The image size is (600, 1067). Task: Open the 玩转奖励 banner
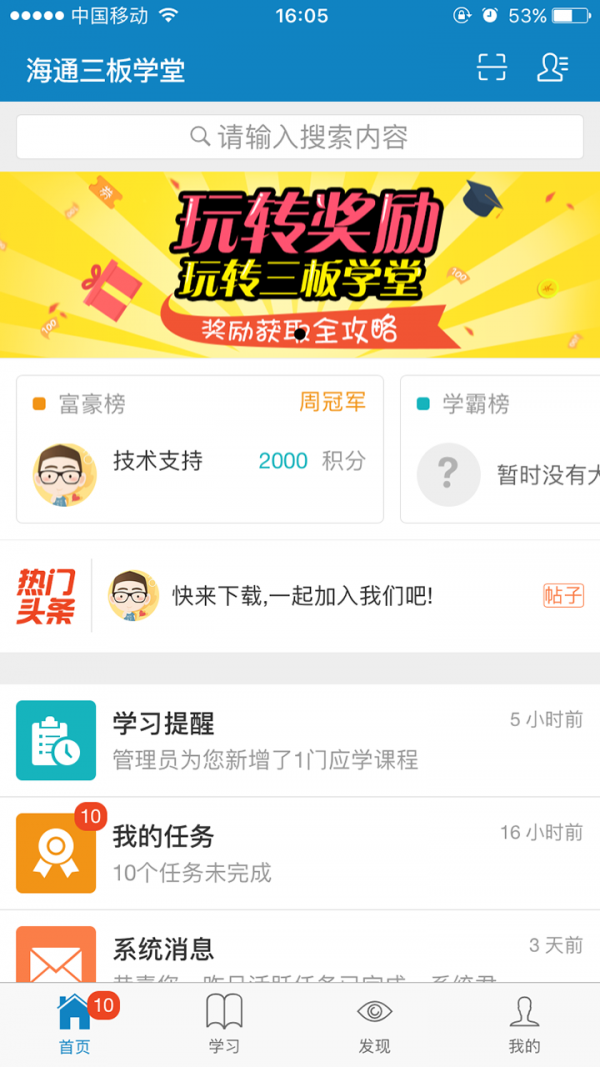pyautogui.click(x=300, y=264)
